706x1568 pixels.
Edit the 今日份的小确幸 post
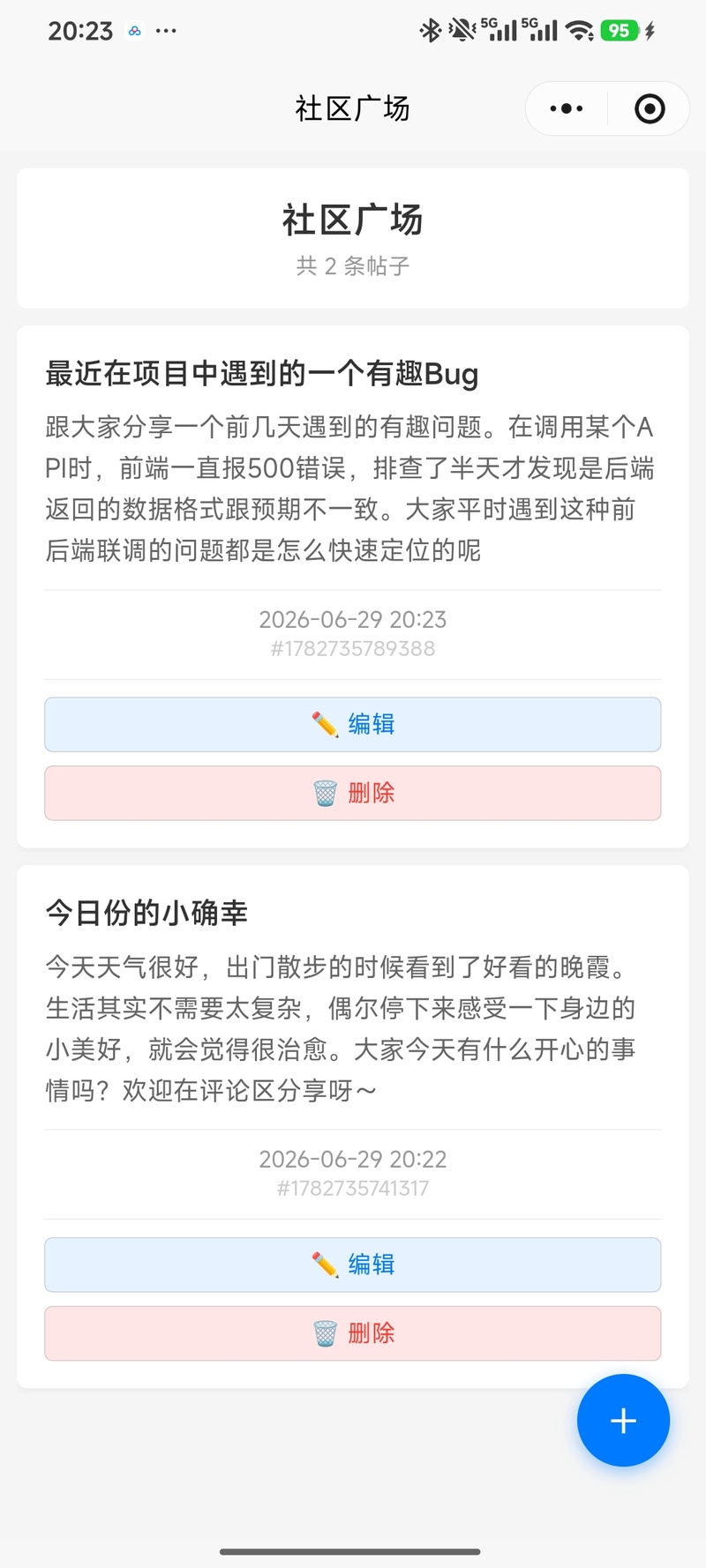[x=353, y=1264]
